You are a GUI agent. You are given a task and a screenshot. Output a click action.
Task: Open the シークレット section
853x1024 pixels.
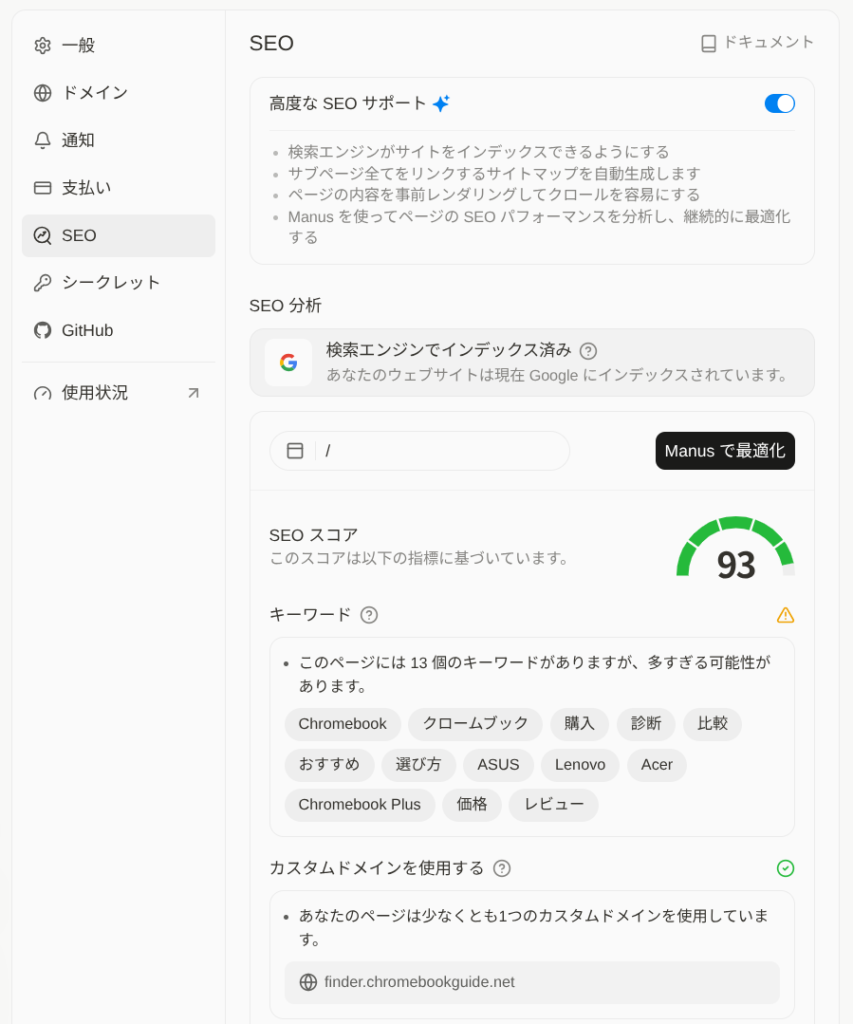pyautogui.click(x=110, y=283)
